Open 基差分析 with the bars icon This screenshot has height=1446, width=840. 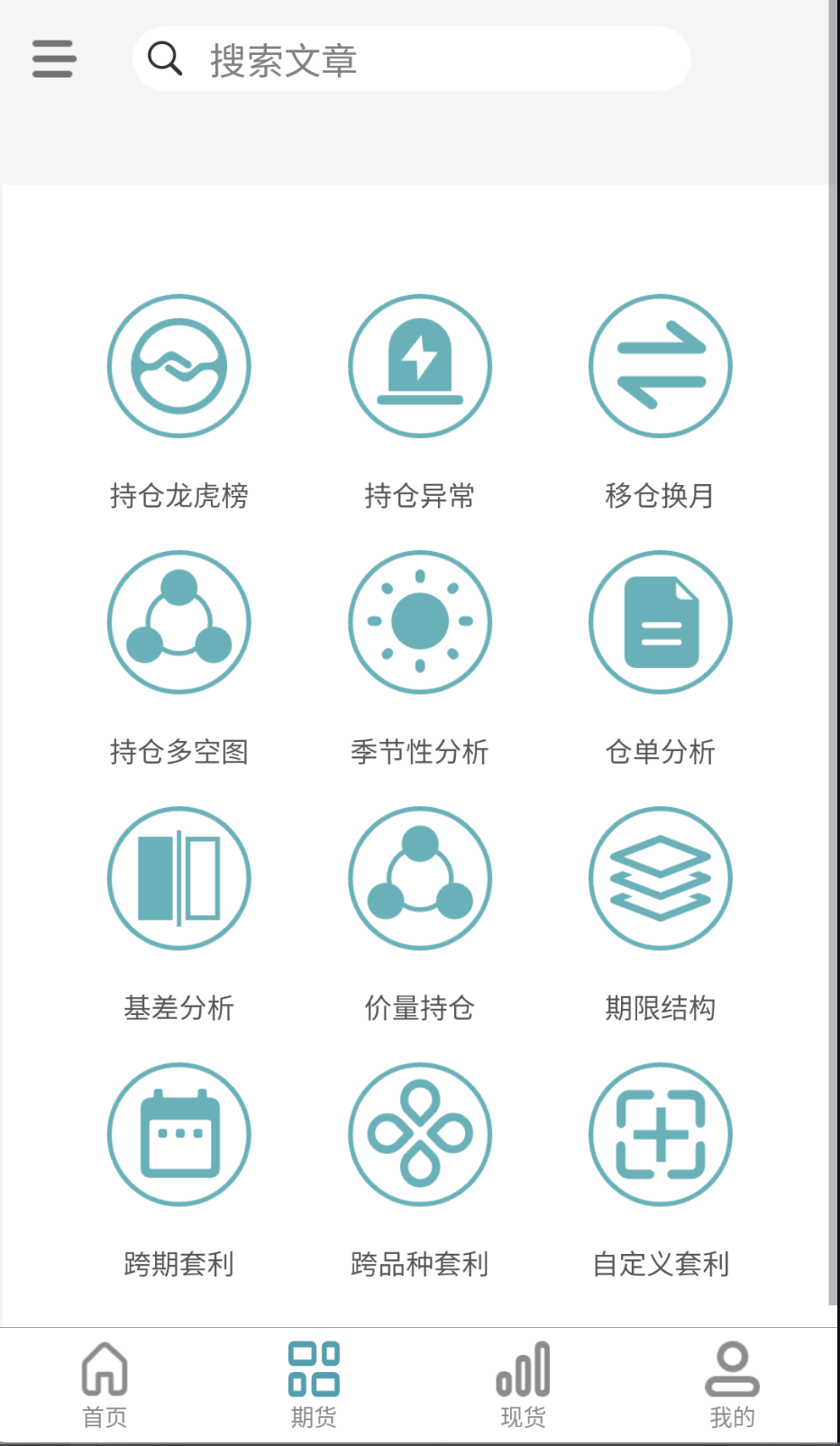click(178, 878)
